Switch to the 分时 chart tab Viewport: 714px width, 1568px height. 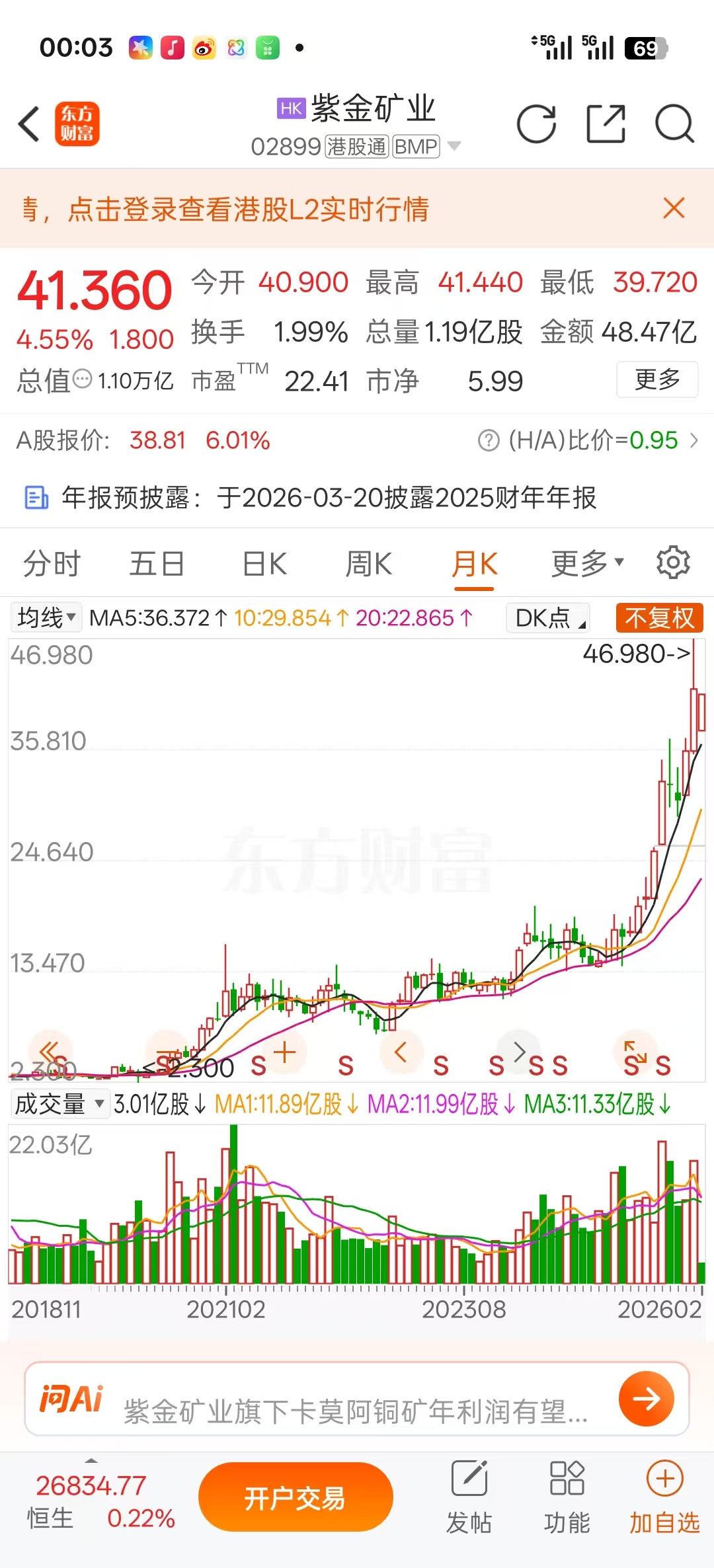52,564
